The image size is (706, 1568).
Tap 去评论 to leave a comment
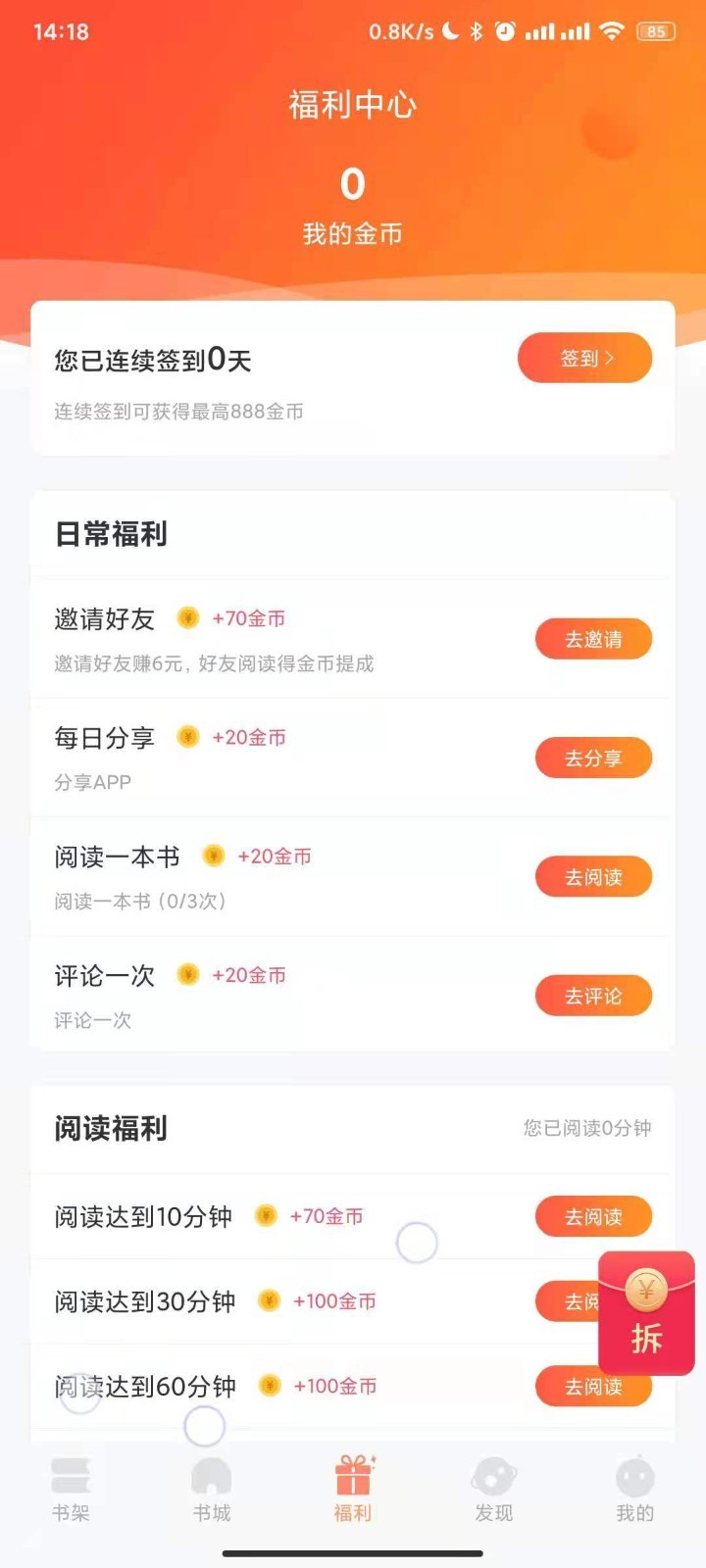[x=593, y=996]
